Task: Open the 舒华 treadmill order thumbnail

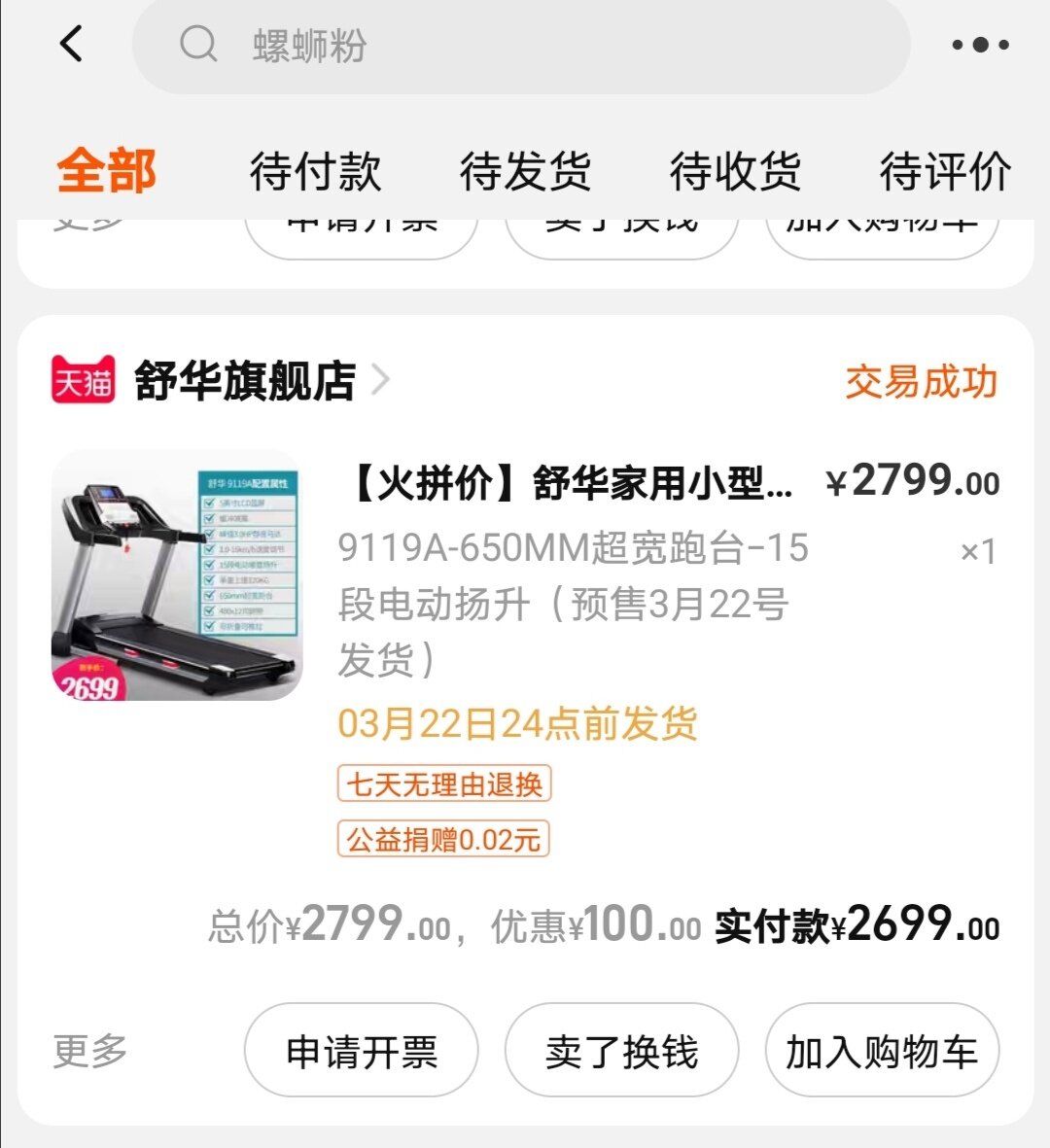Action: tap(177, 575)
